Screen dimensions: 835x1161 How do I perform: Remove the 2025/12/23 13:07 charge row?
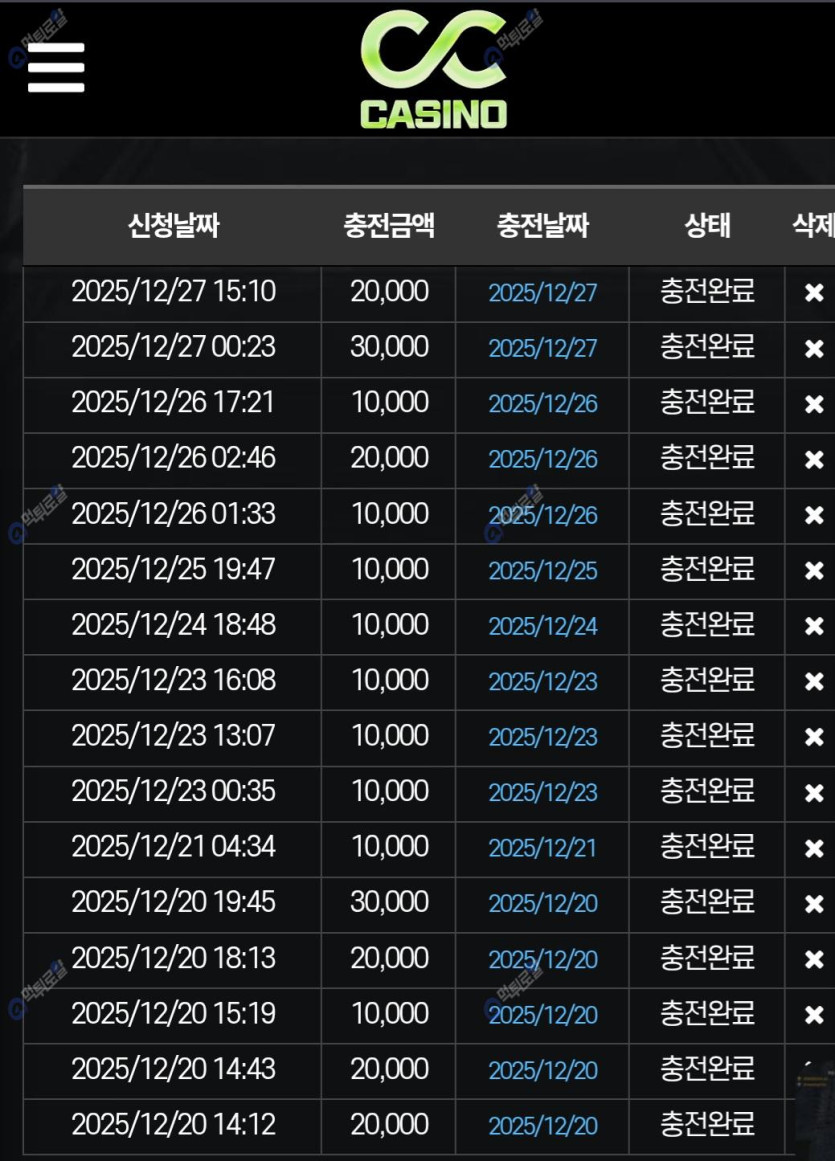pyautogui.click(x=814, y=738)
